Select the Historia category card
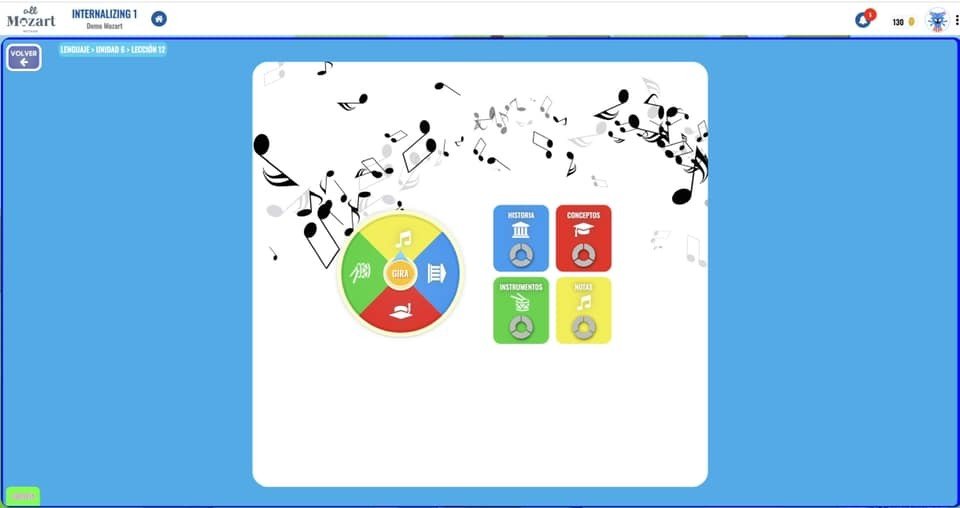The width and height of the screenshot is (960, 508). point(521,238)
